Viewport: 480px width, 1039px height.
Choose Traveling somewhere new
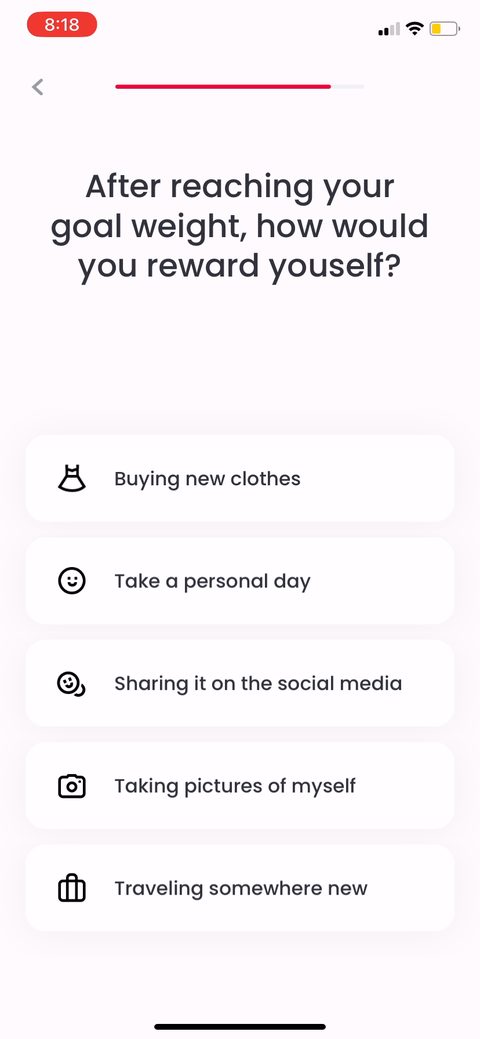tap(240, 888)
